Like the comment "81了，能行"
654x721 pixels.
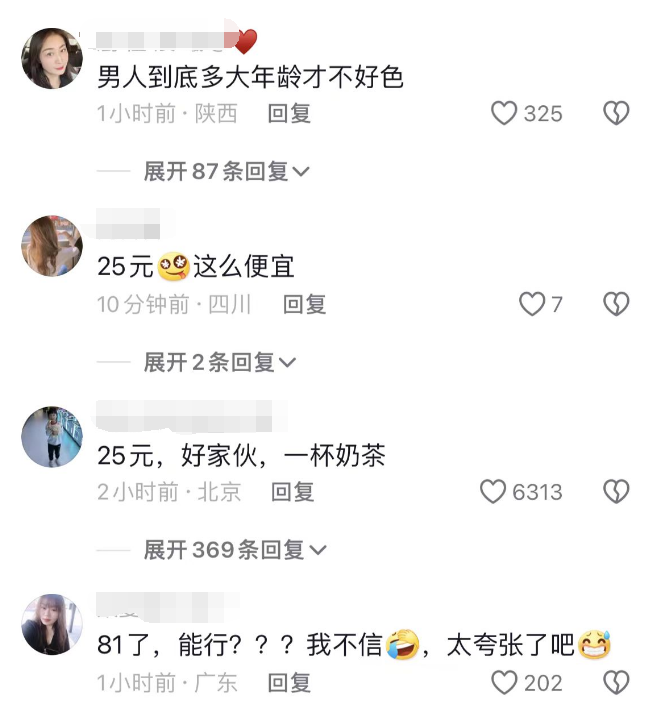point(505,683)
